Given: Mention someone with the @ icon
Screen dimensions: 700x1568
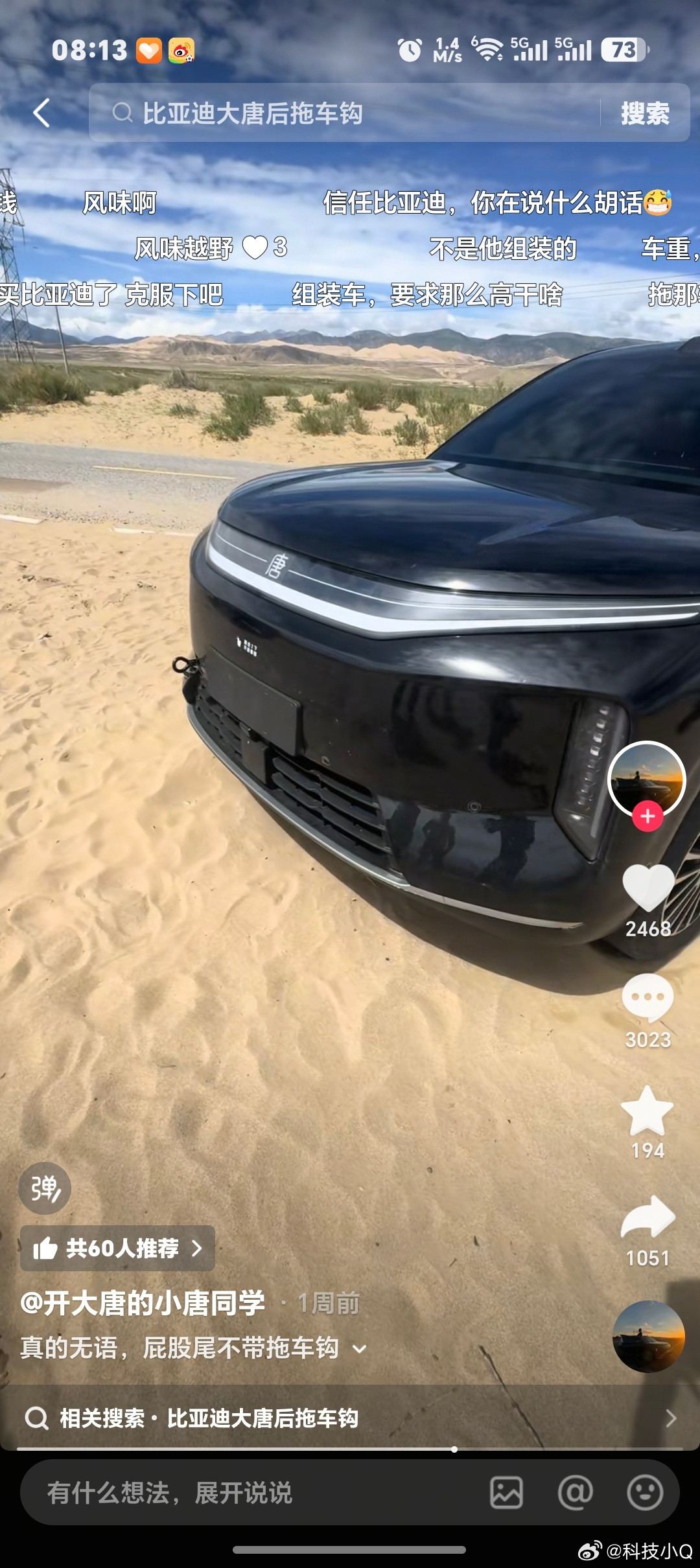Looking at the screenshot, I should (x=576, y=1493).
